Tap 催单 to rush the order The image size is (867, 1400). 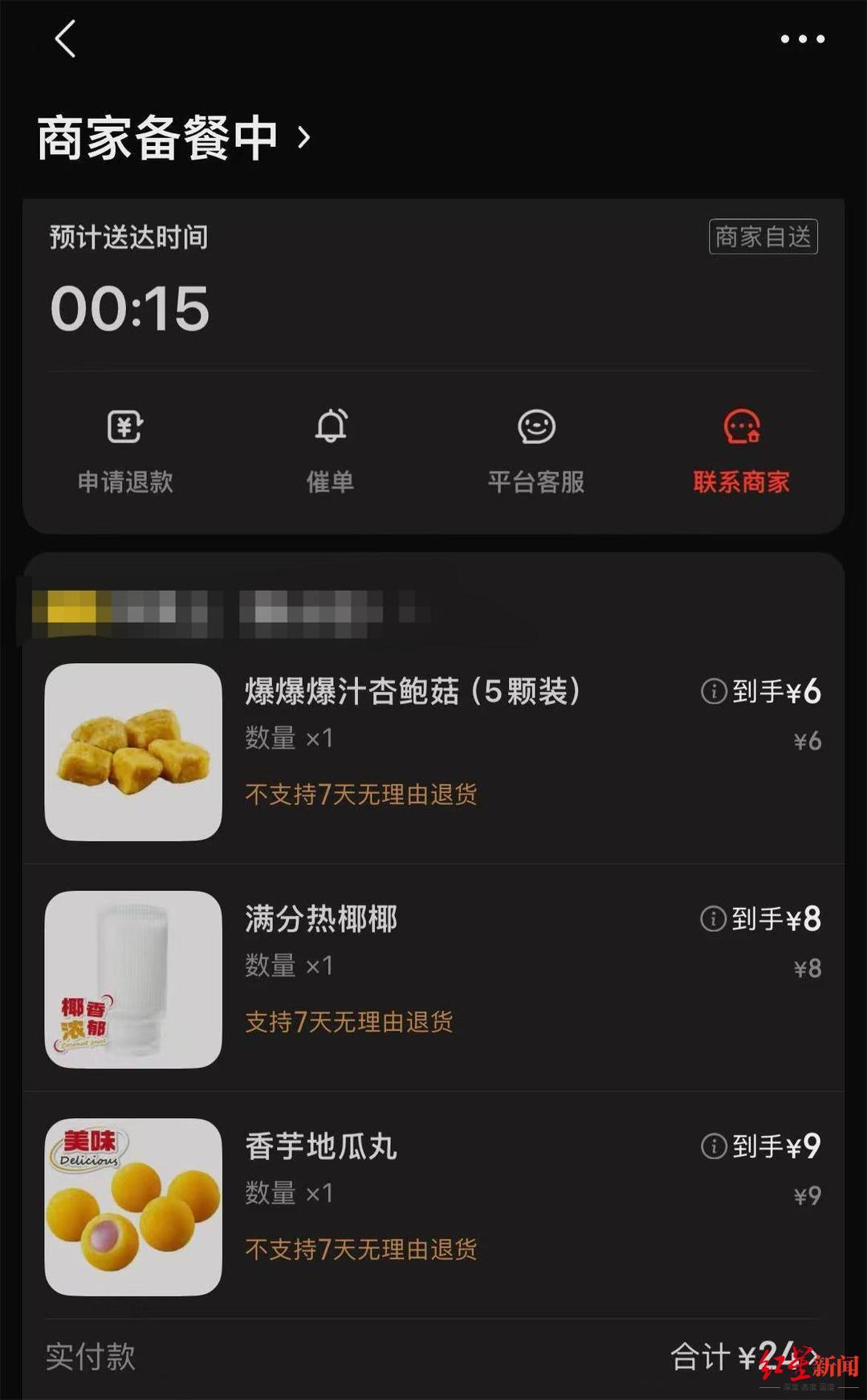pos(330,450)
